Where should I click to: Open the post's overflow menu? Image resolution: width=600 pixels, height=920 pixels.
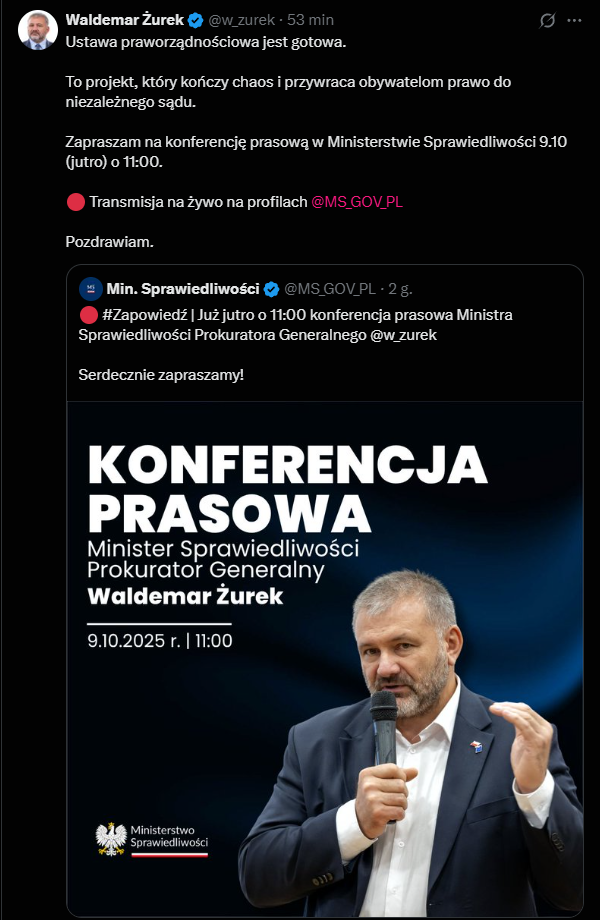tap(574, 20)
